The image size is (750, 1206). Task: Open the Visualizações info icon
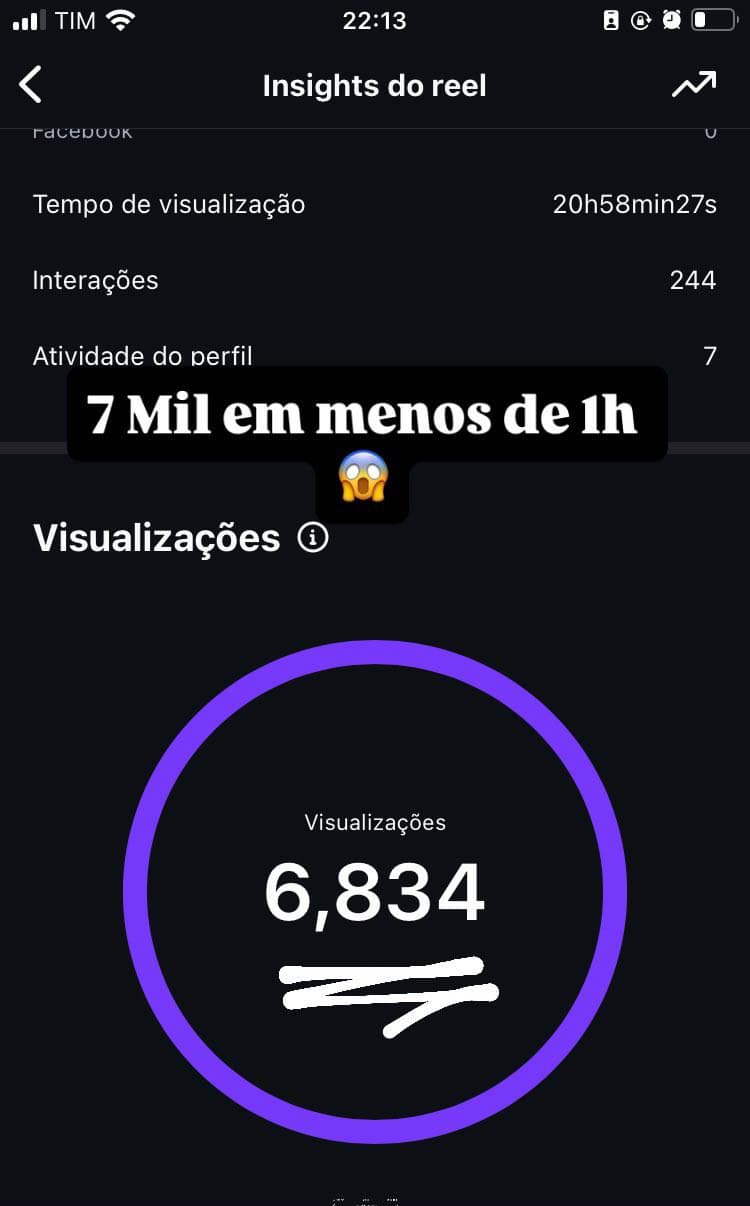(x=314, y=538)
